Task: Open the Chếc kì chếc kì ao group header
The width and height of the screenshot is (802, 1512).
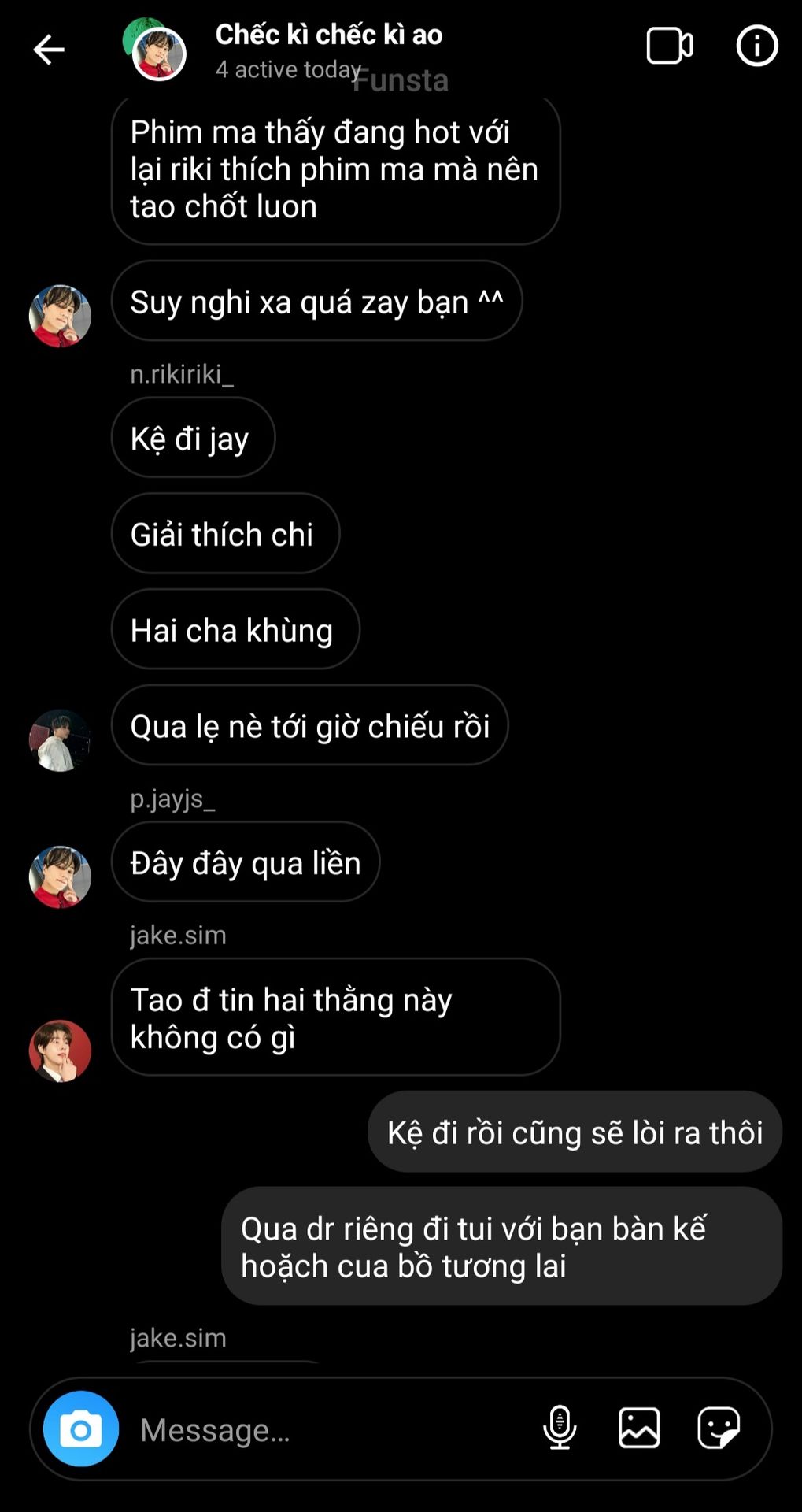Action: [328, 35]
